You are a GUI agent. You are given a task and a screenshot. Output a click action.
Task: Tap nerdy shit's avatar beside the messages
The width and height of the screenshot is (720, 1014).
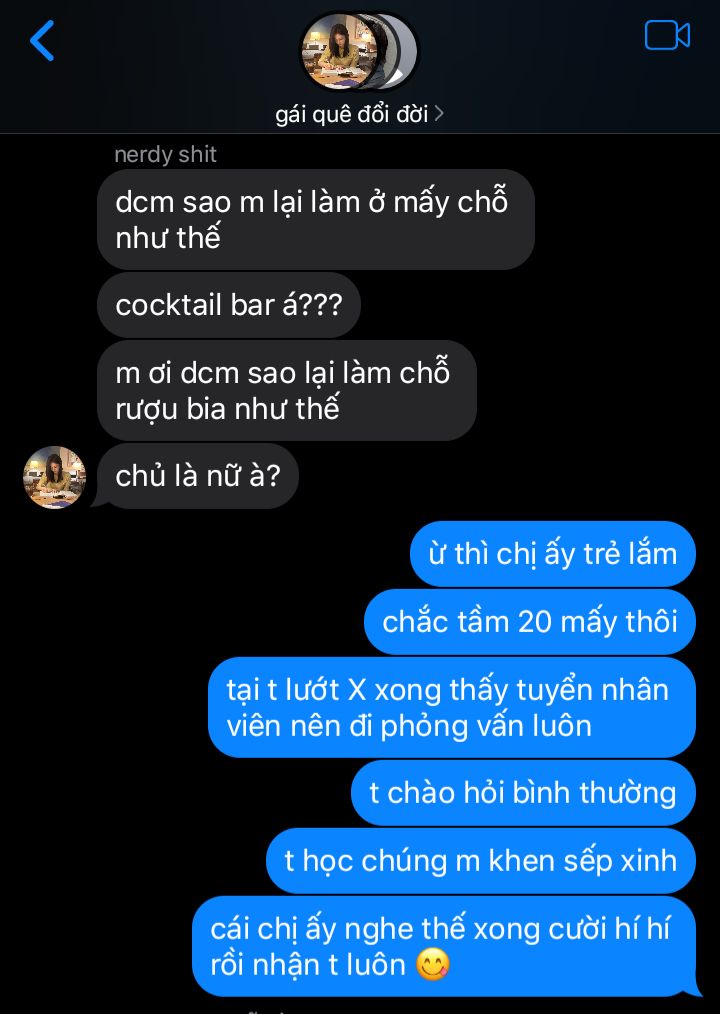click(x=54, y=477)
